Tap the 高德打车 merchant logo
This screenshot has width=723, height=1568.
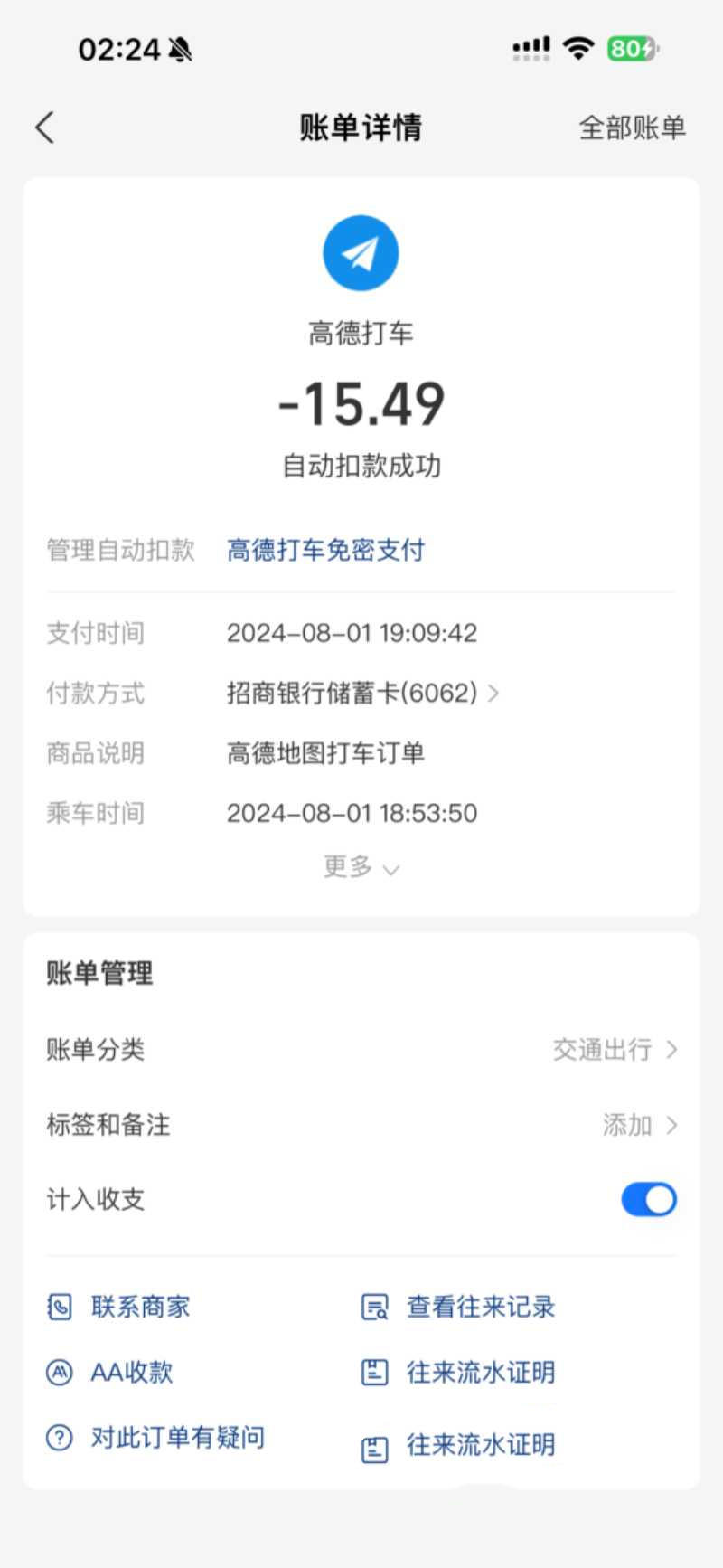[x=361, y=253]
